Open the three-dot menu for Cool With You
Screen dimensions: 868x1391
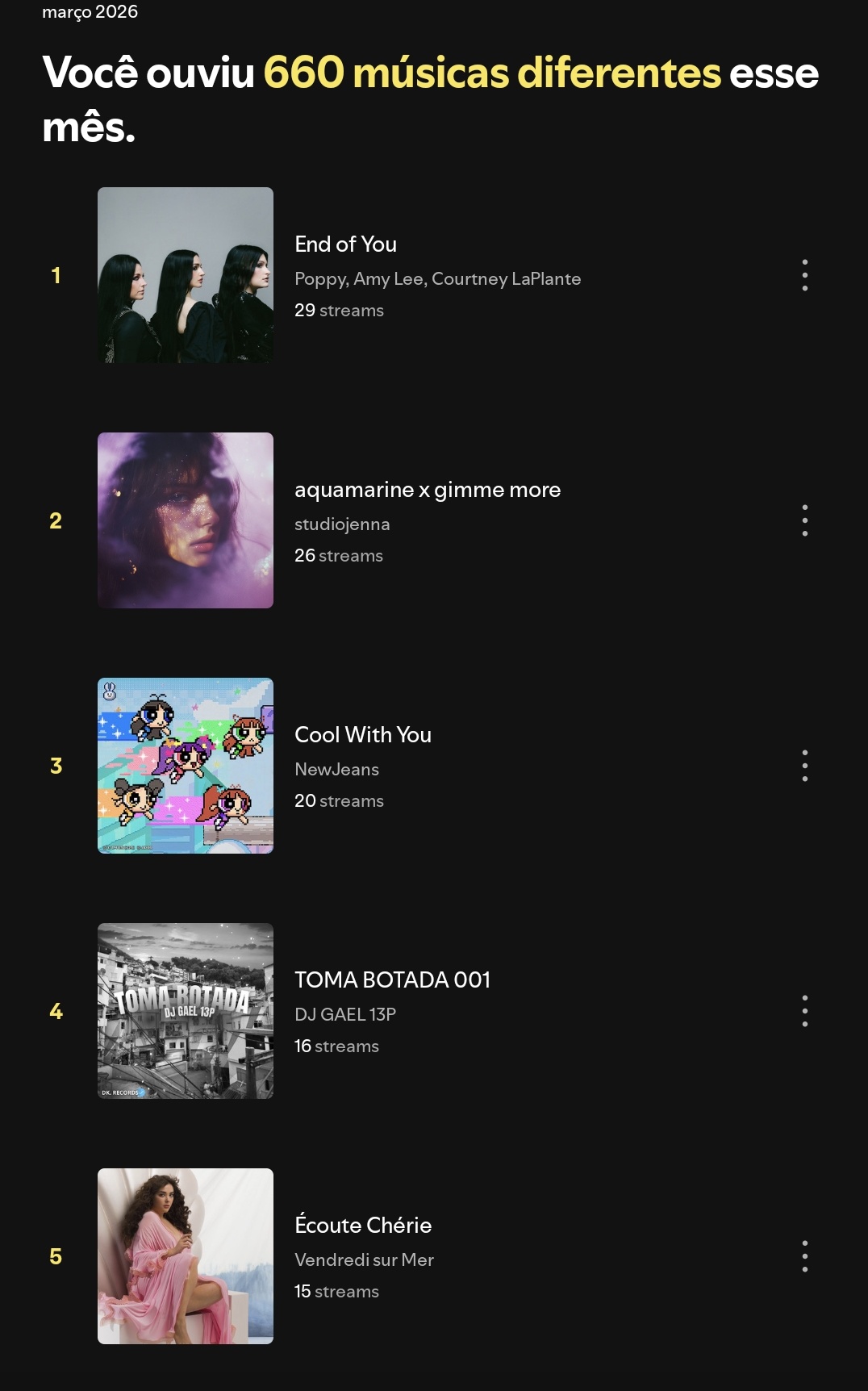pyautogui.click(x=804, y=766)
